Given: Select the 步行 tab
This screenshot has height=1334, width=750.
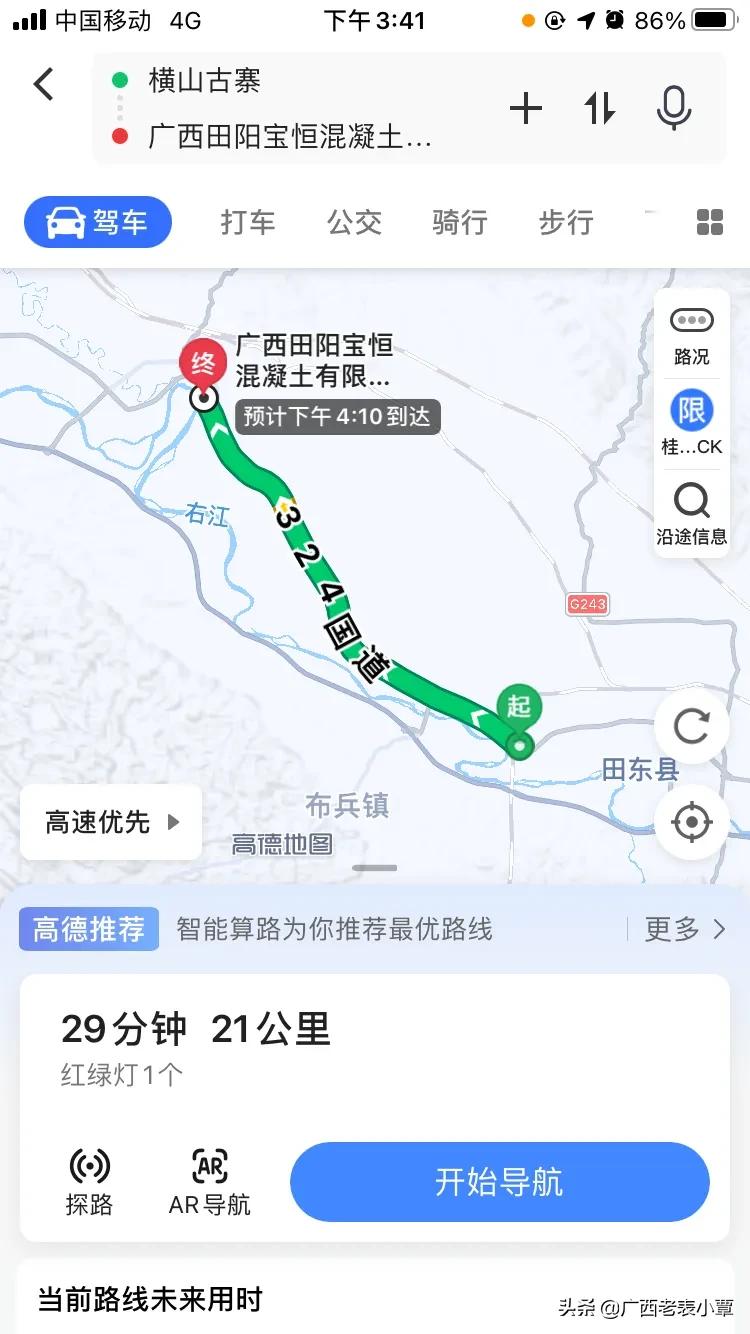Looking at the screenshot, I should (566, 222).
